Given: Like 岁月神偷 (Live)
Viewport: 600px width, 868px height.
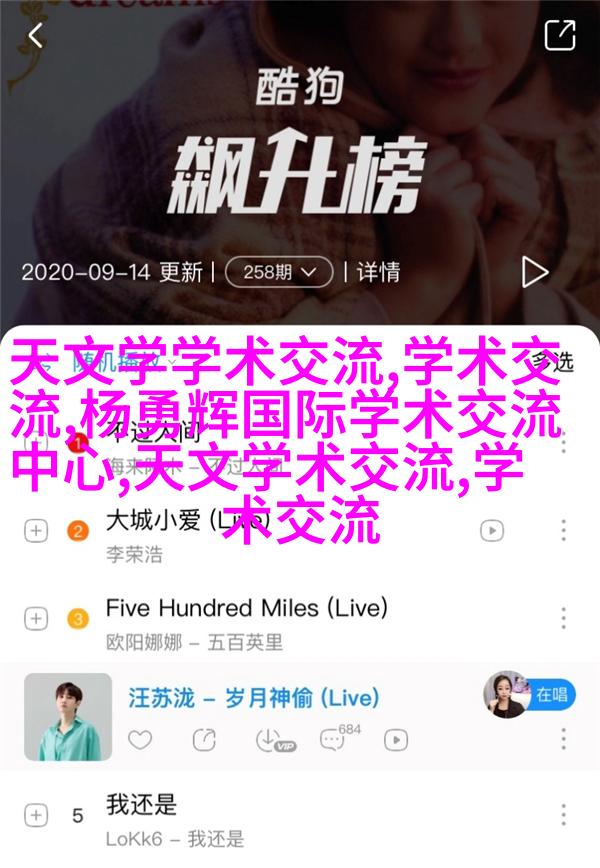Looking at the screenshot, I should [141, 740].
